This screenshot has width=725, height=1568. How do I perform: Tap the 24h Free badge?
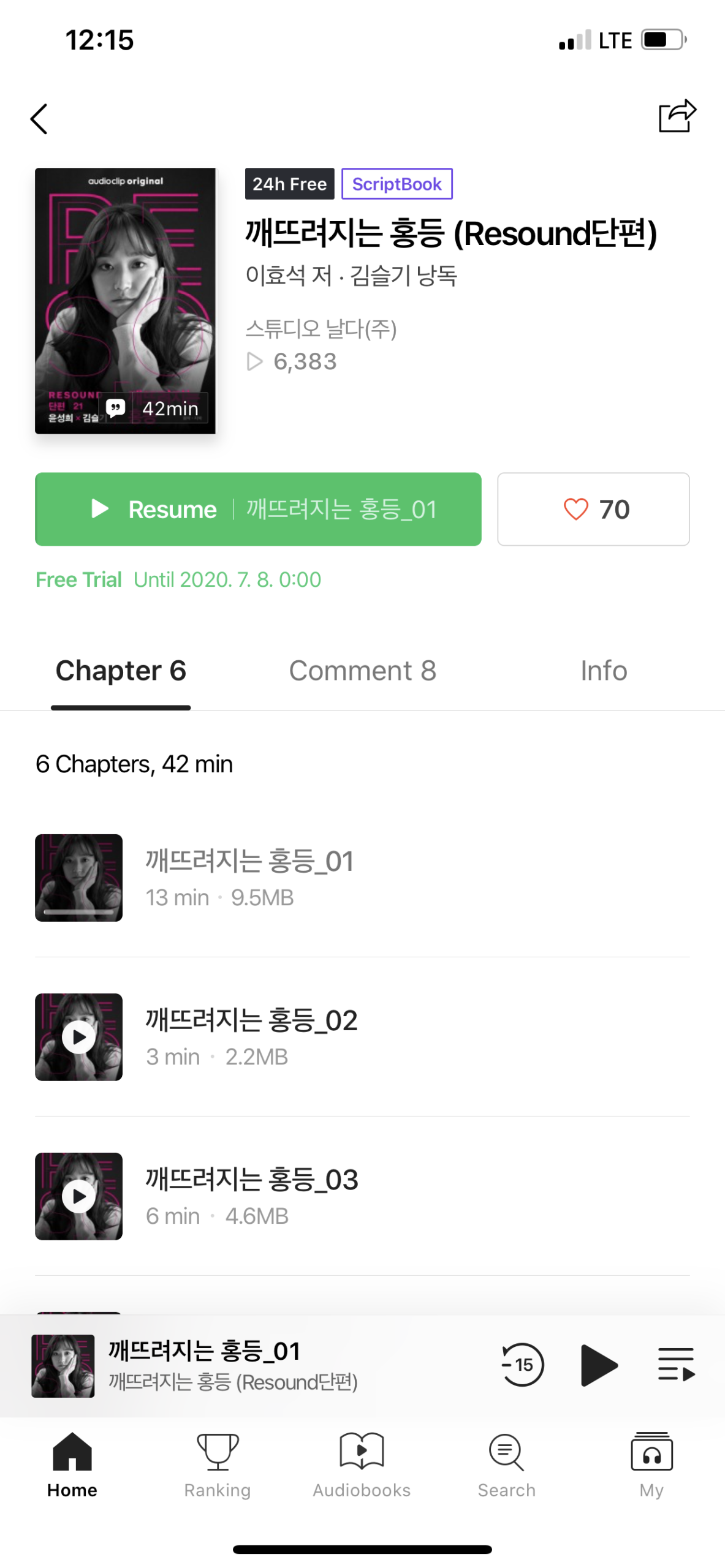click(x=289, y=183)
